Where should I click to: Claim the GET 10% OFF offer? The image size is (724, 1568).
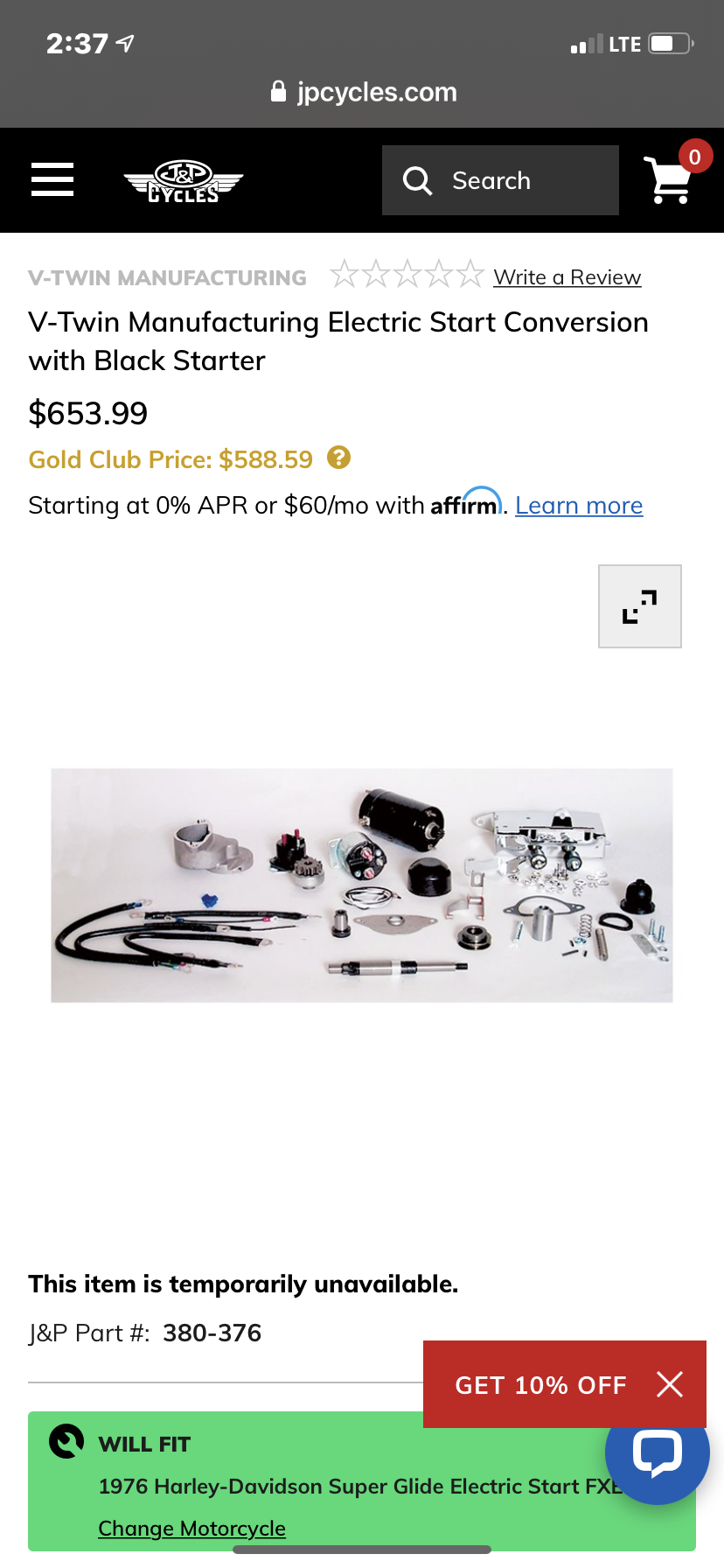(x=540, y=1385)
